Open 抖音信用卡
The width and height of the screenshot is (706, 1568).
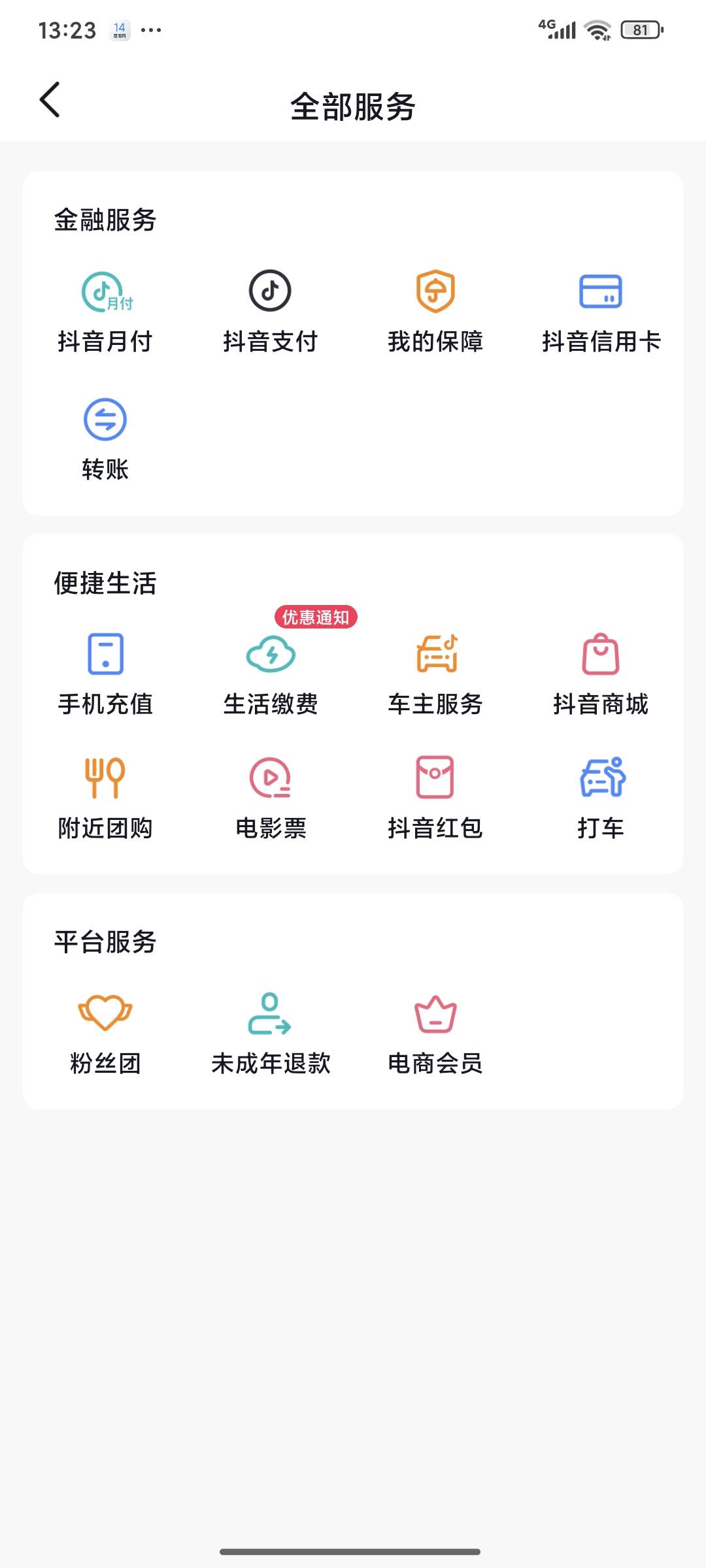(601, 312)
